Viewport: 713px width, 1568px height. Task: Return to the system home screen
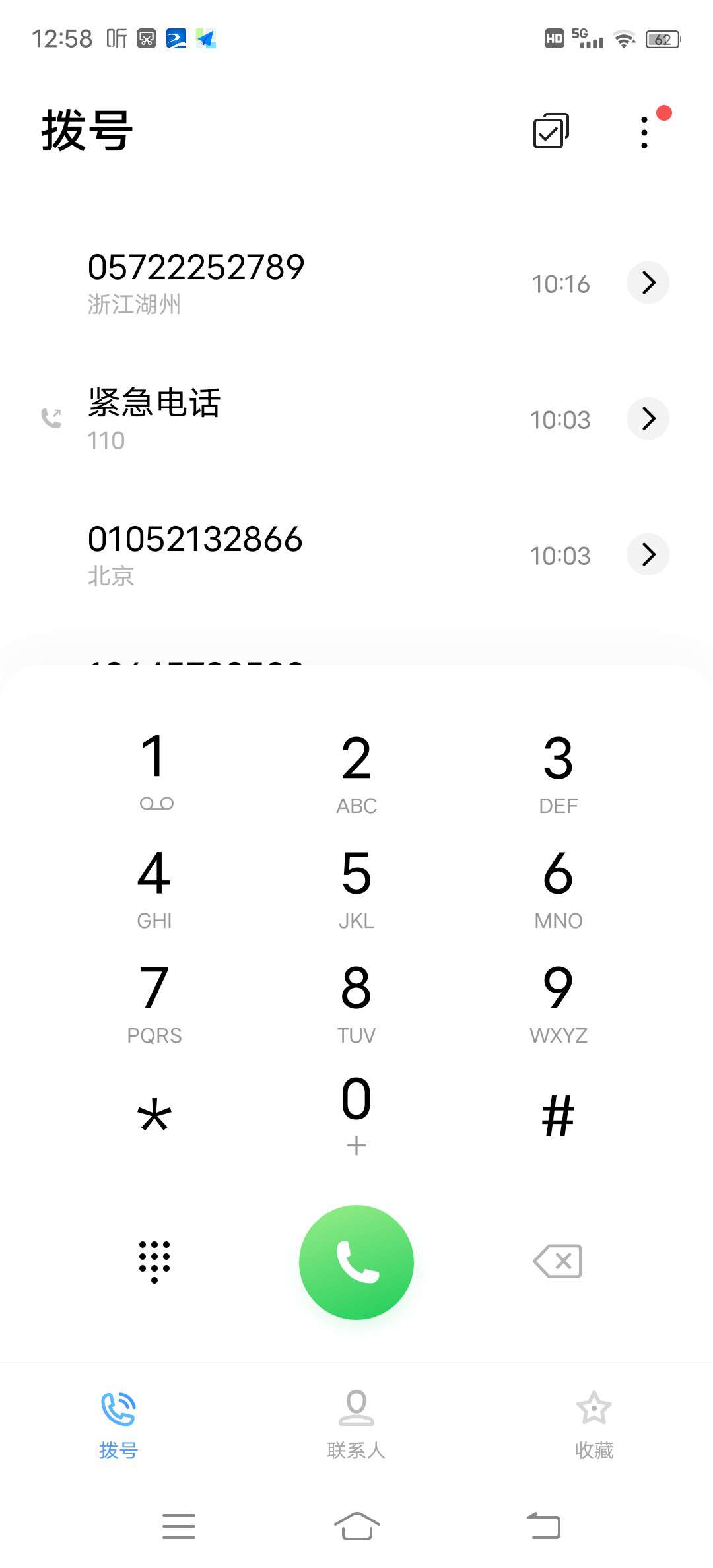click(x=356, y=1526)
